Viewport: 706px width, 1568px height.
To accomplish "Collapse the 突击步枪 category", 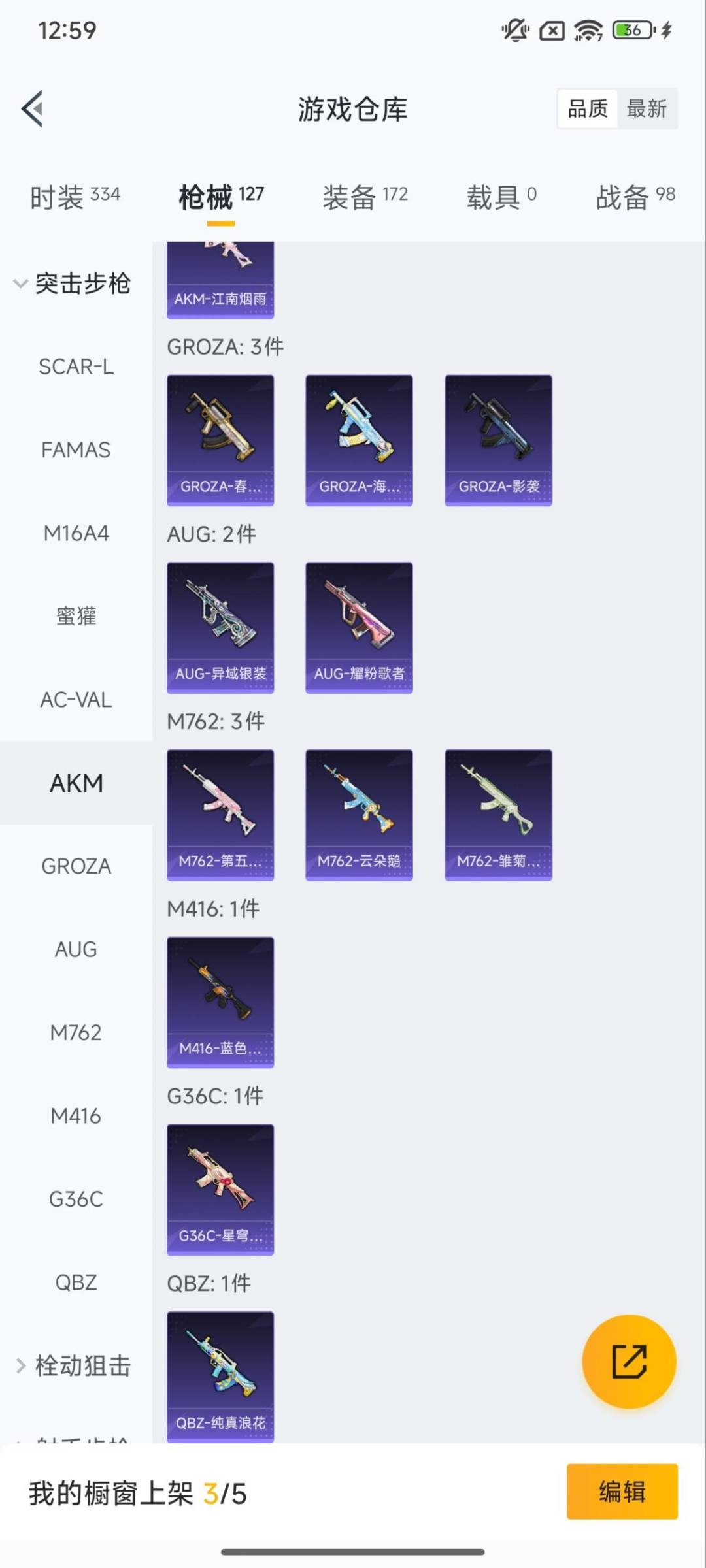I will coord(73,284).
